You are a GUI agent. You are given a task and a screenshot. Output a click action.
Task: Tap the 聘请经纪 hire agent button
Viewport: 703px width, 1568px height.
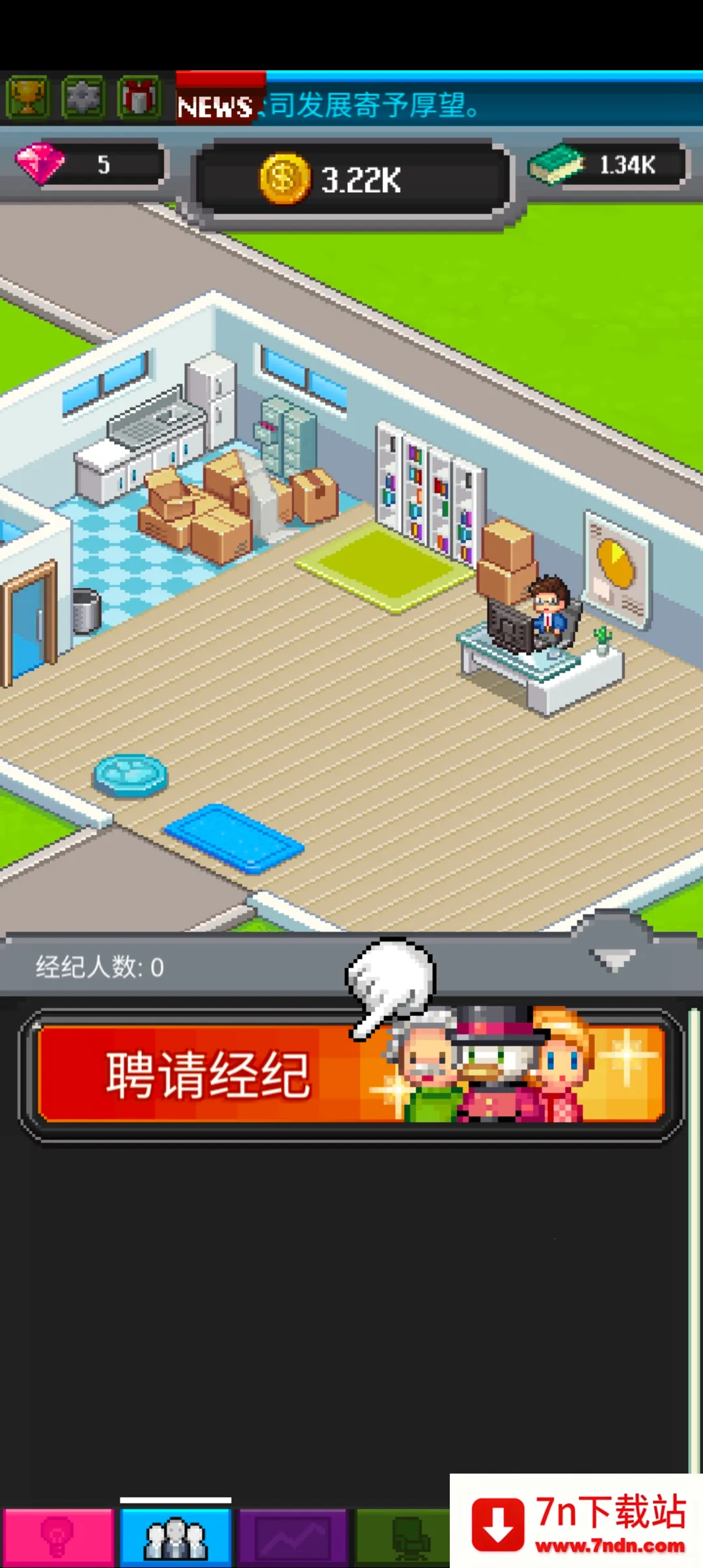351,1074
